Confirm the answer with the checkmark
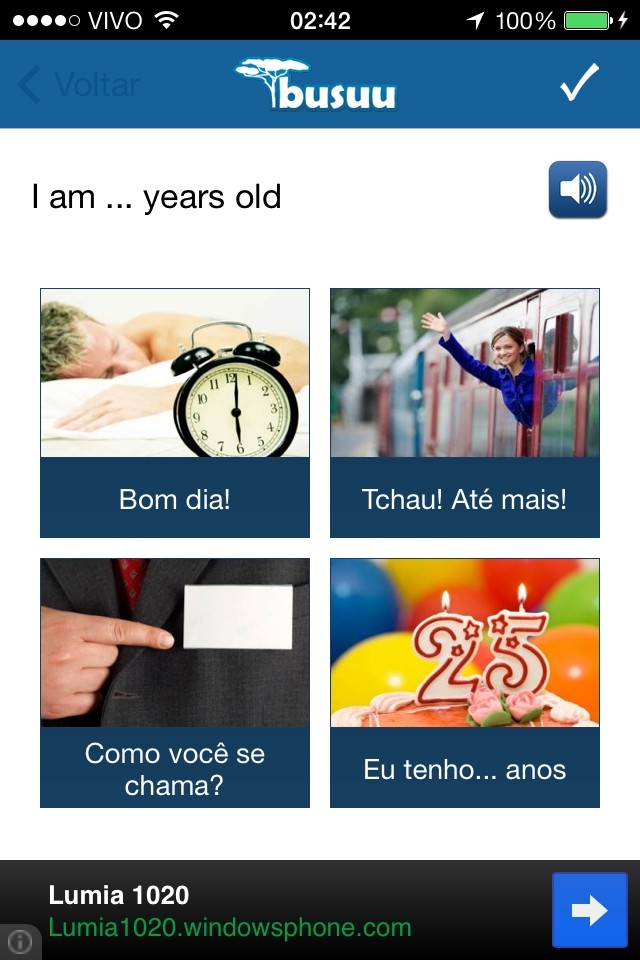The image size is (640, 960). 579,84
